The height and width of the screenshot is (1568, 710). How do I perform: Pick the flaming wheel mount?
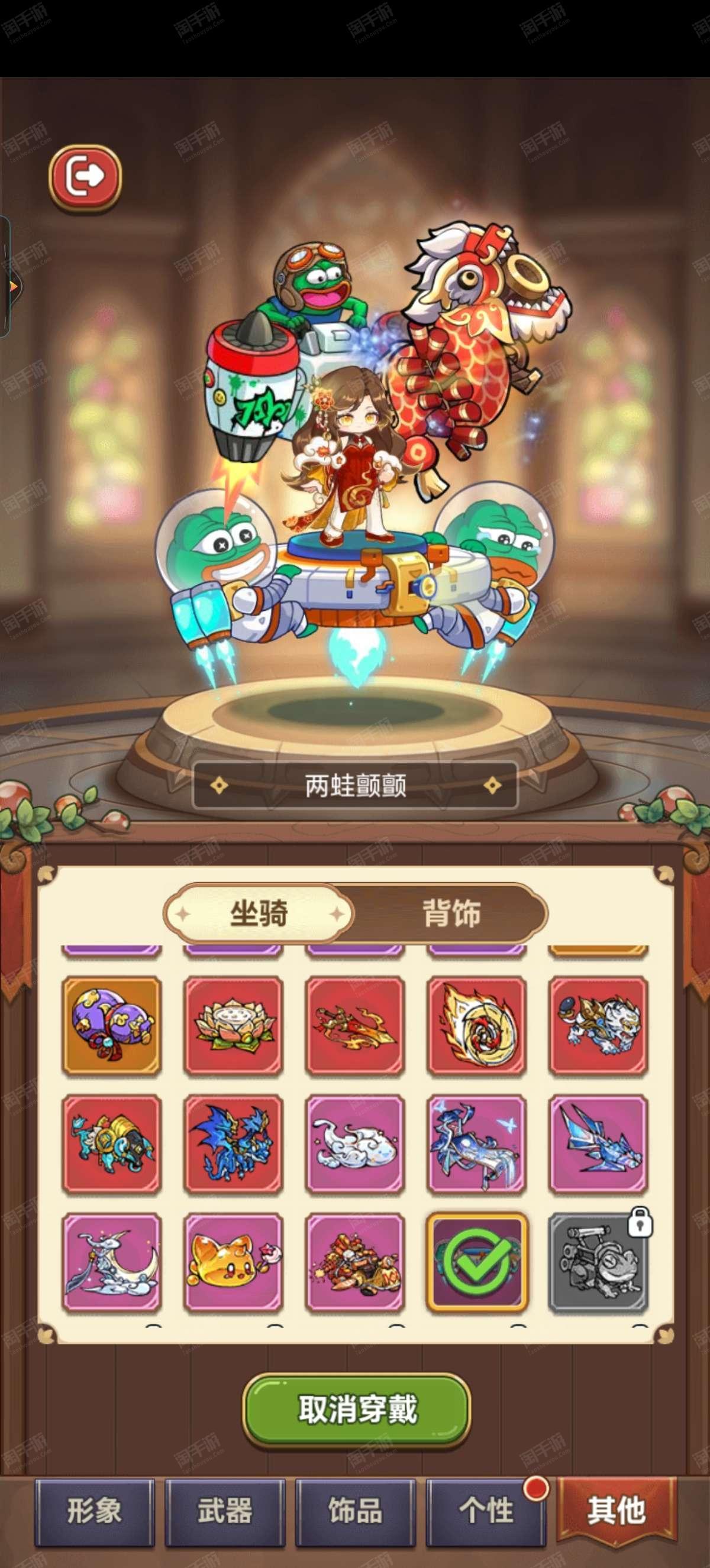pyautogui.click(x=477, y=1026)
